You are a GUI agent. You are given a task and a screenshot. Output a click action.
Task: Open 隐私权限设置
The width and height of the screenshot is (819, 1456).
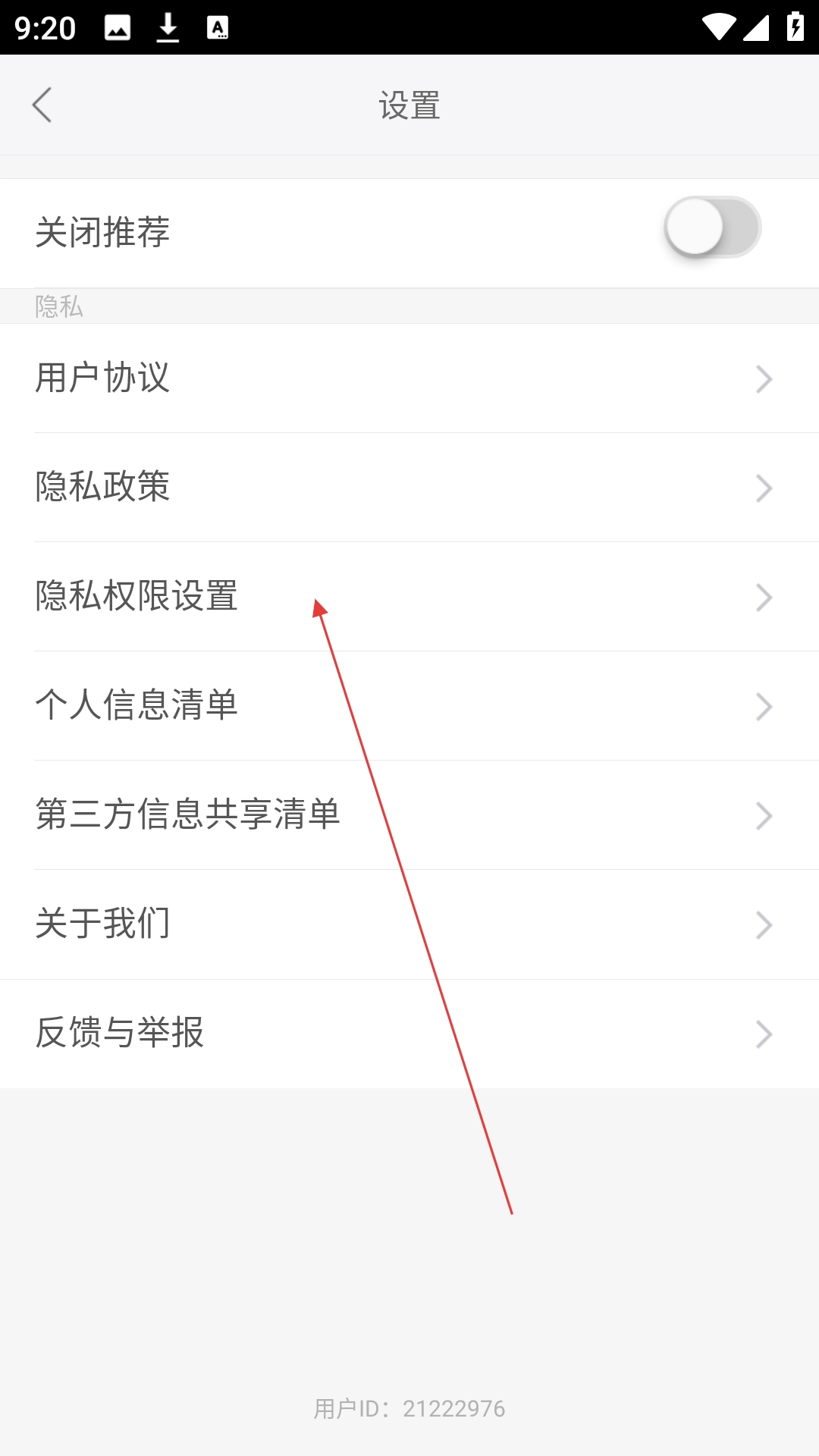point(409,596)
